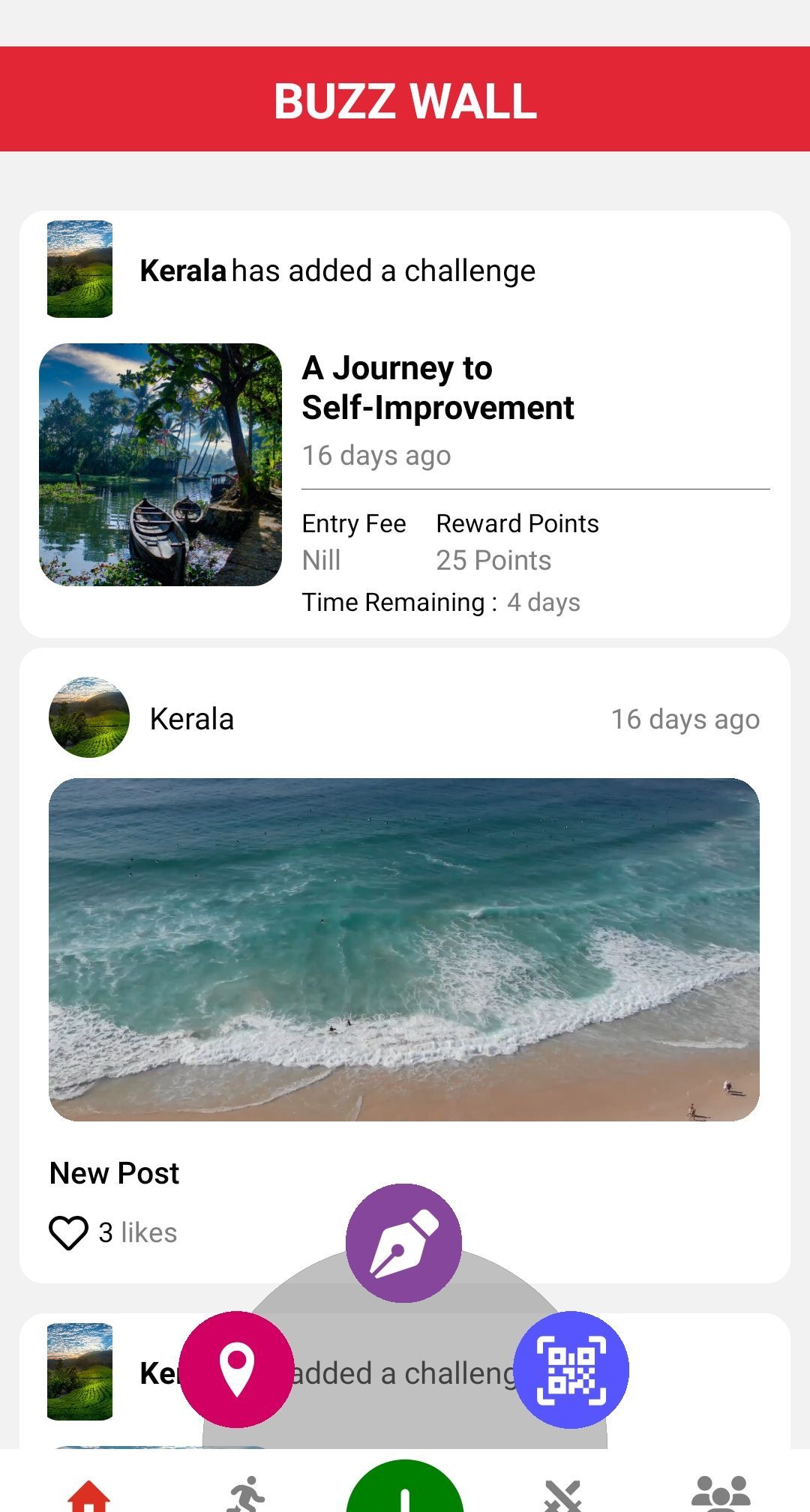Go to the home tab

(x=88, y=1496)
